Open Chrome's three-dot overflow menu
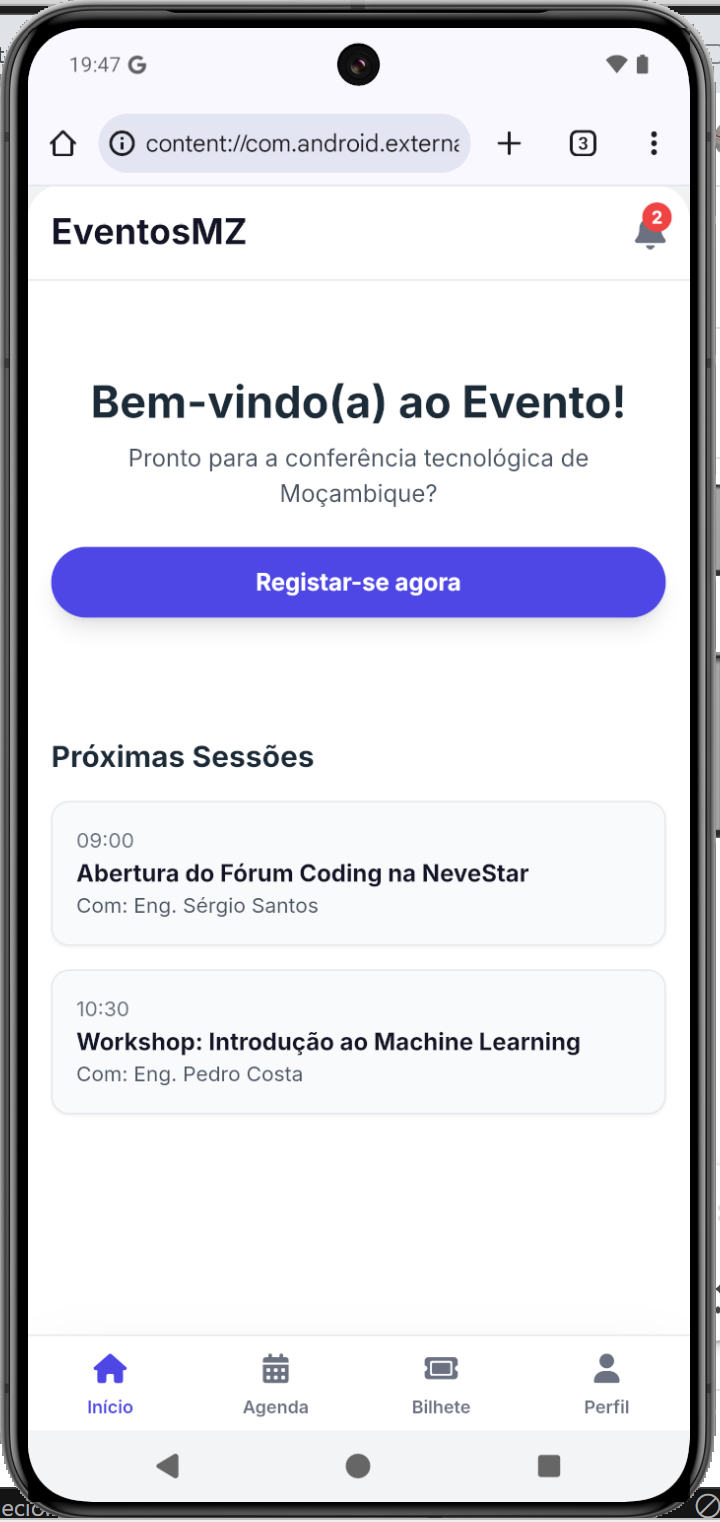Screen dimensions: 720x1522 [x=653, y=143]
